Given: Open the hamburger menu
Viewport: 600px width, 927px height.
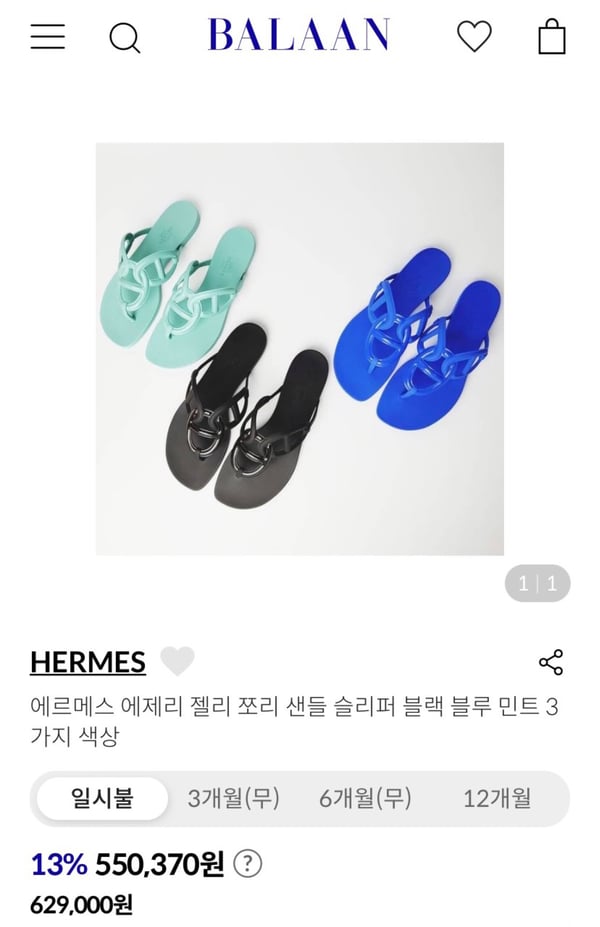Looking at the screenshot, I should [x=47, y=37].
